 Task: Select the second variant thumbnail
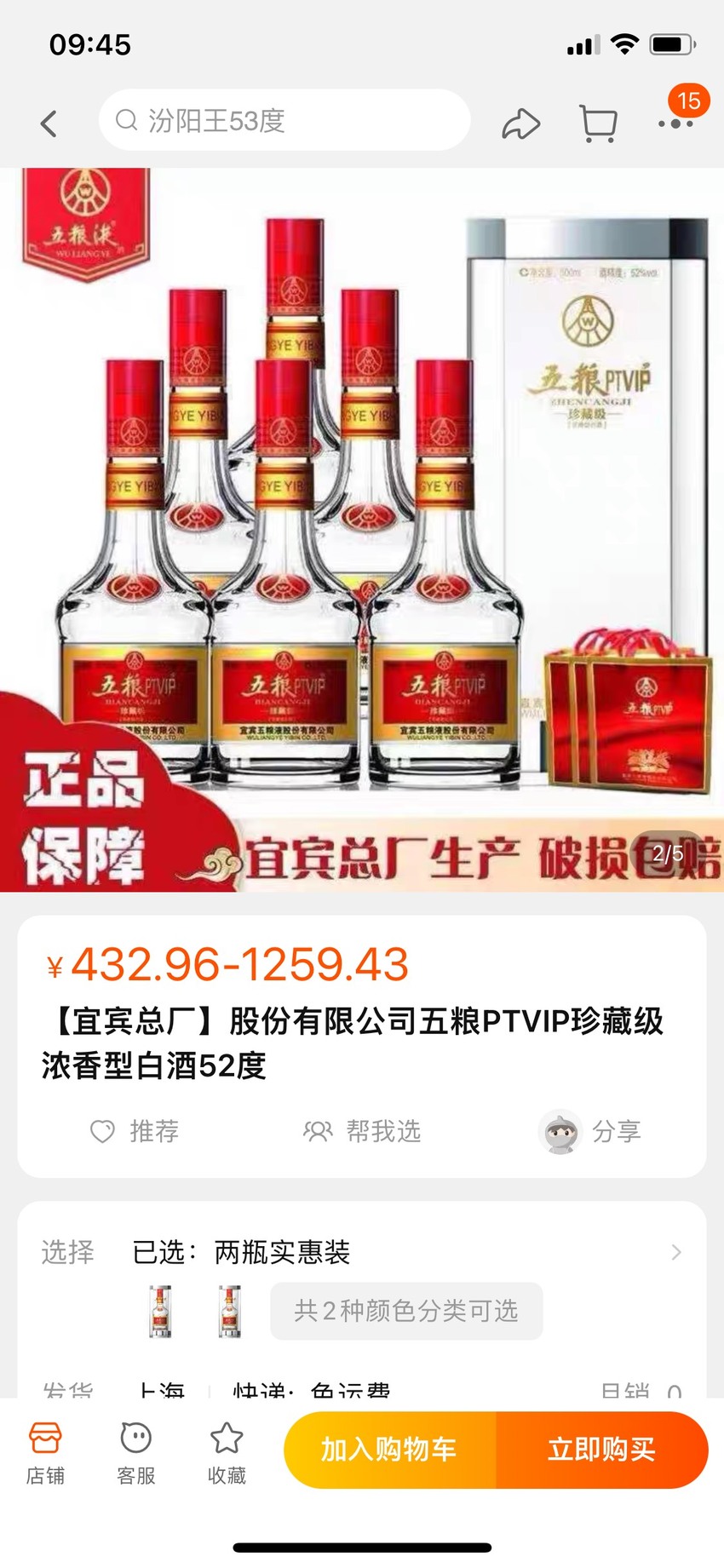pyautogui.click(x=229, y=1311)
